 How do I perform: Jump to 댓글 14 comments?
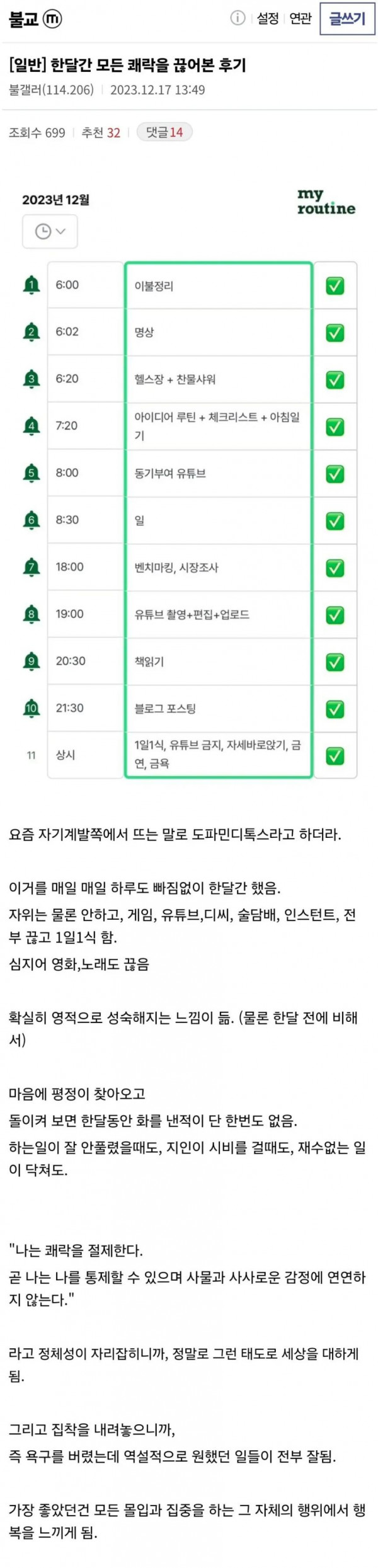coord(164,132)
